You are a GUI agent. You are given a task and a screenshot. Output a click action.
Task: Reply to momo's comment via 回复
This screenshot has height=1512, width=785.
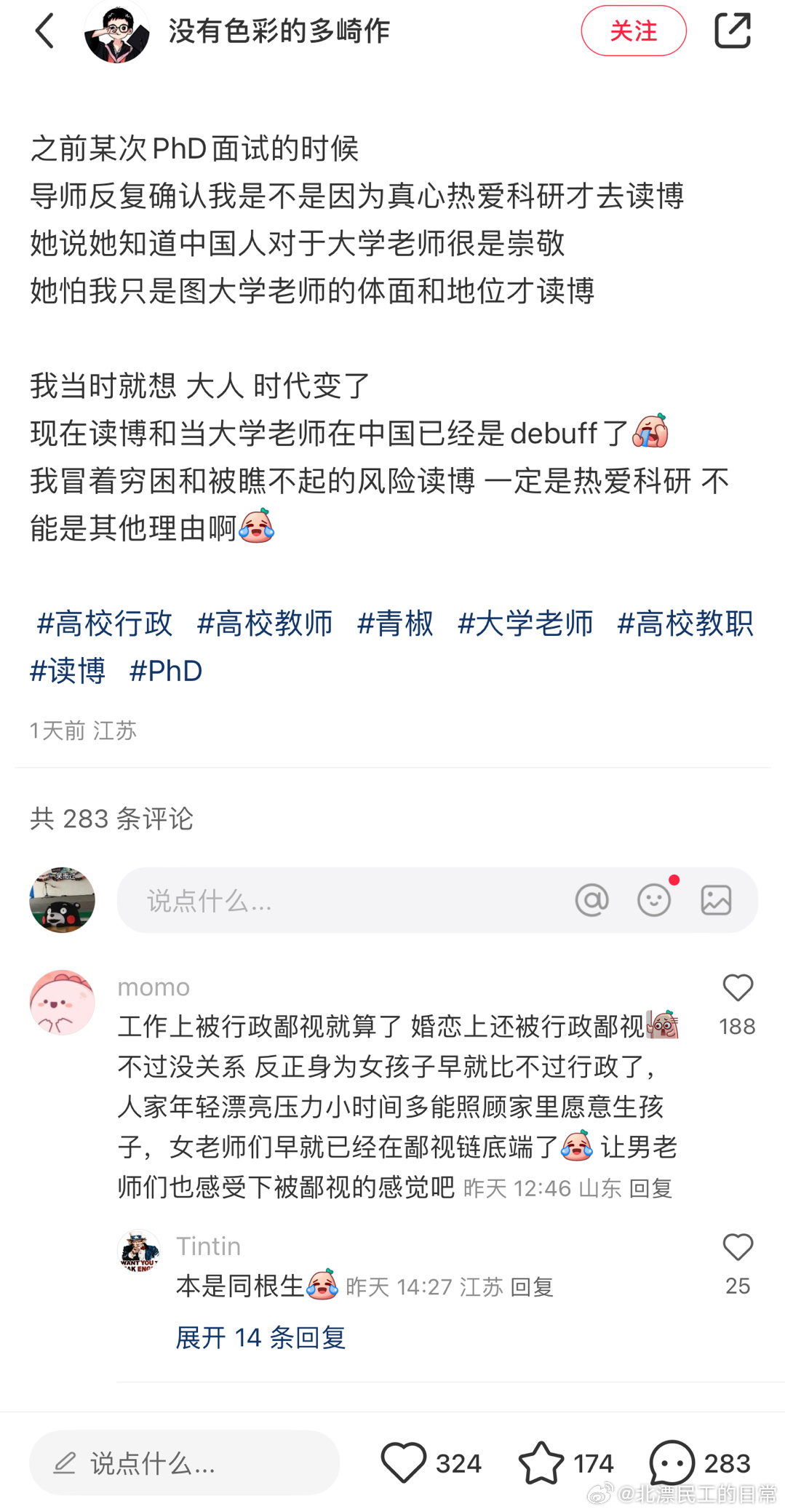tap(650, 1188)
